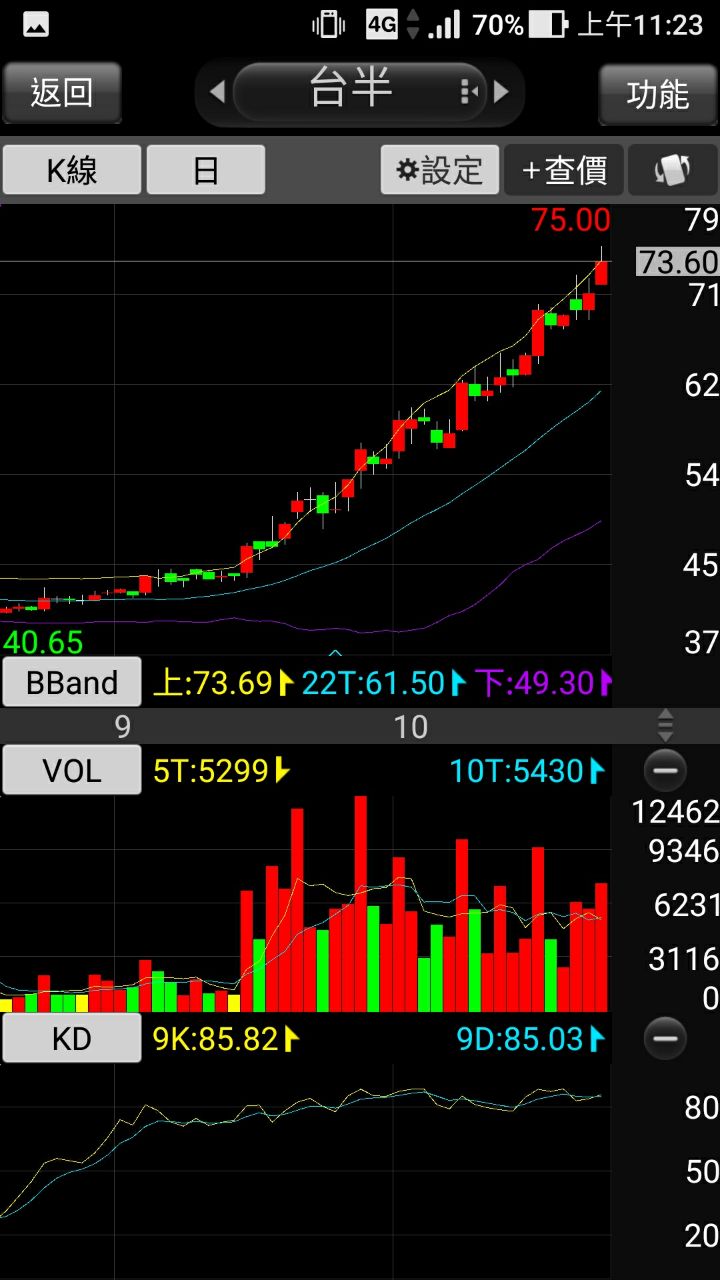Tap the 返回 back button
The width and height of the screenshot is (720, 1280).
tap(62, 93)
